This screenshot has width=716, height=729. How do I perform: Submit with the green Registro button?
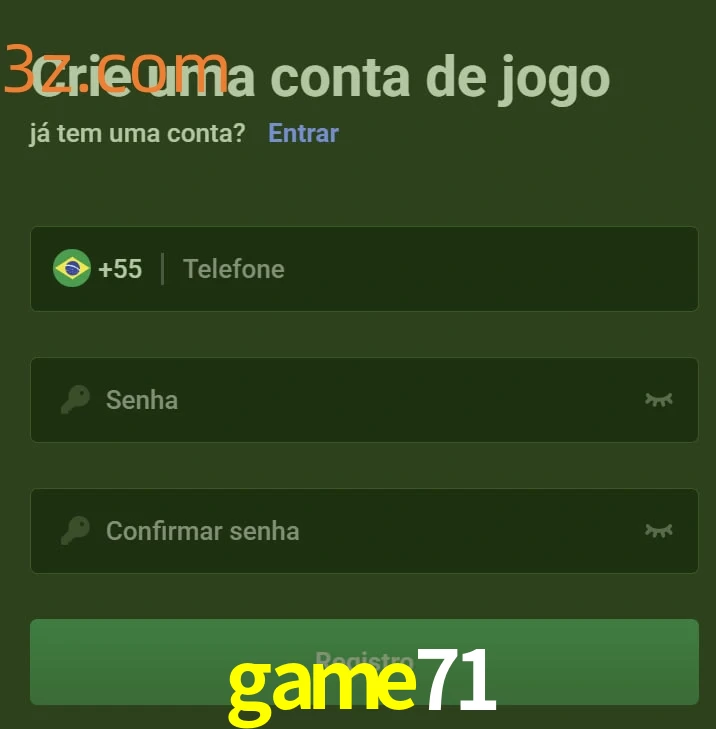(x=364, y=662)
